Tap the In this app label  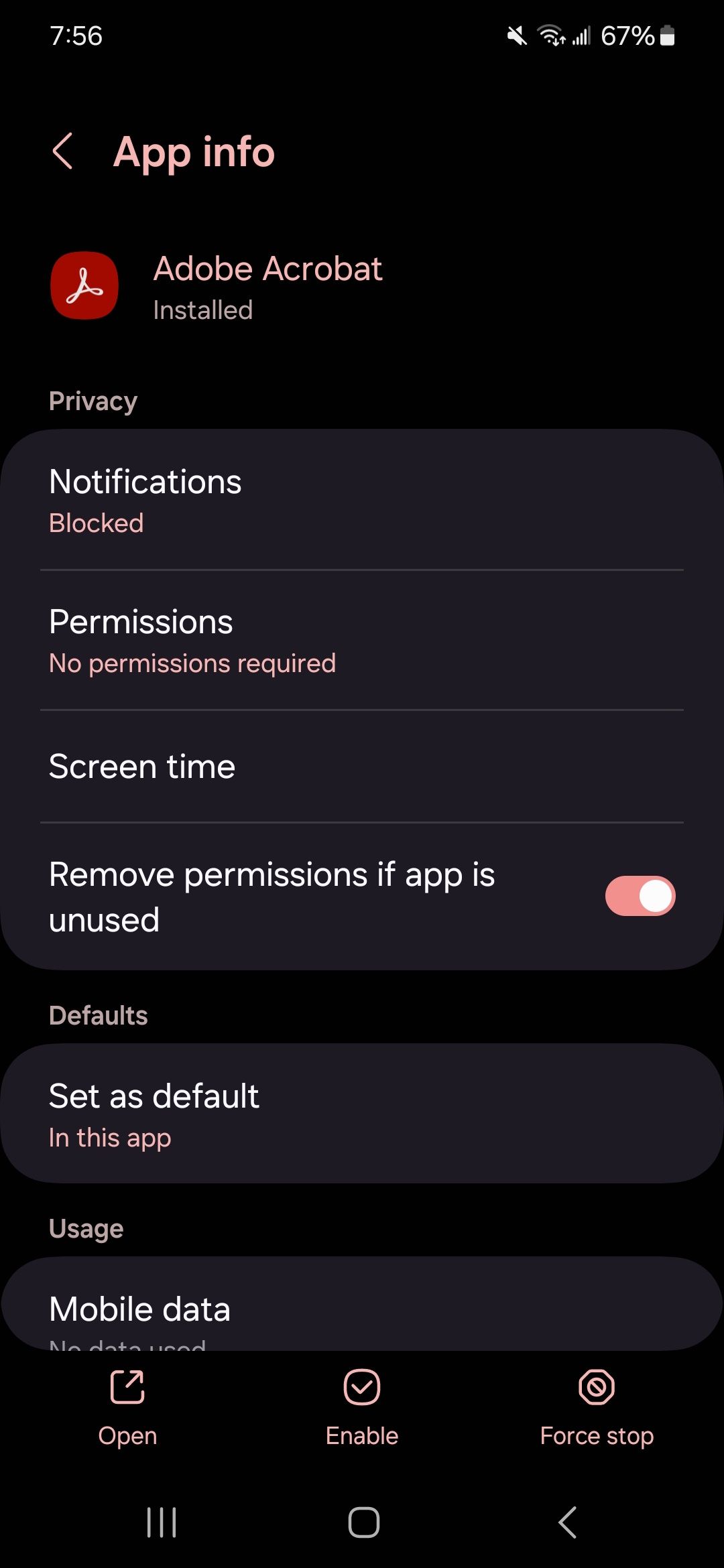pos(110,1137)
